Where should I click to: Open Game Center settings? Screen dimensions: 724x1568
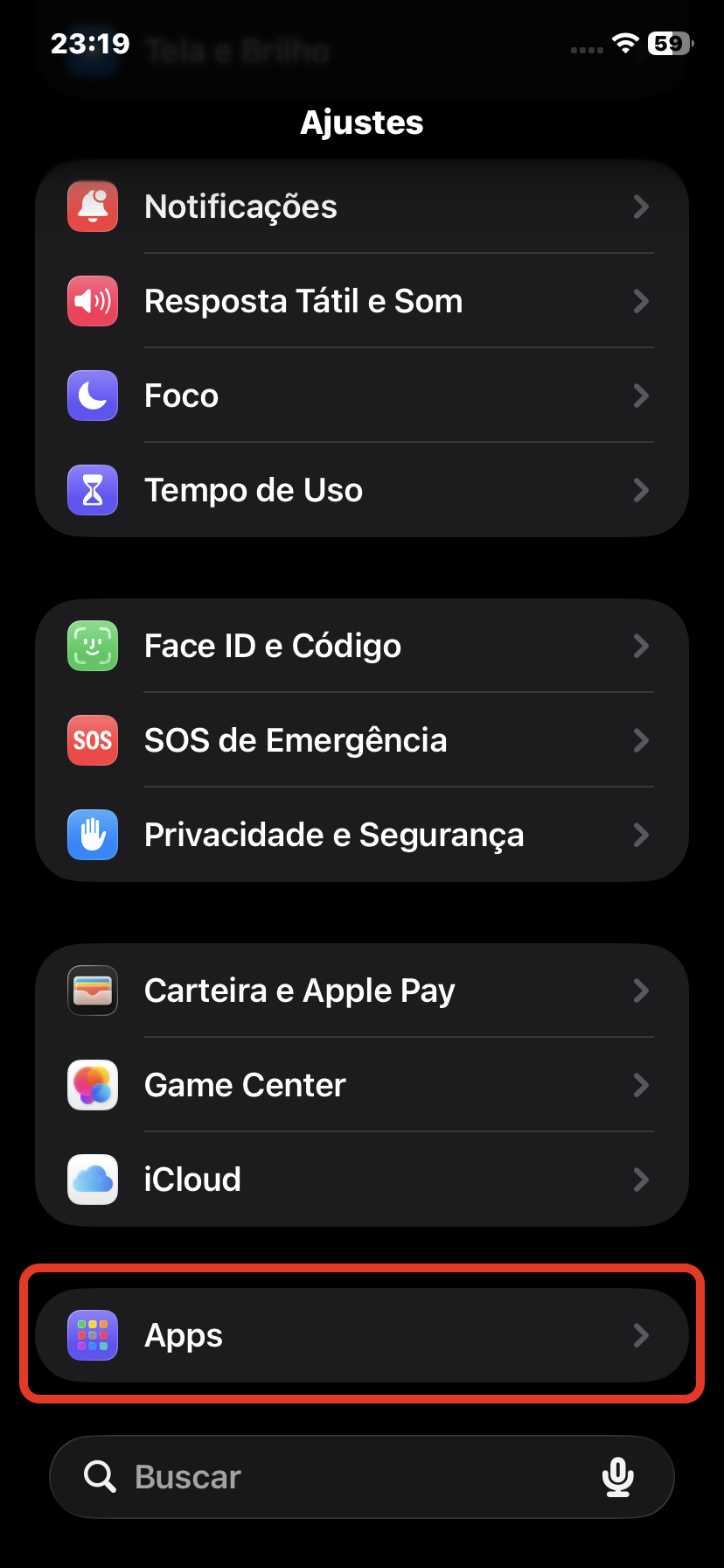pos(362,1086)
